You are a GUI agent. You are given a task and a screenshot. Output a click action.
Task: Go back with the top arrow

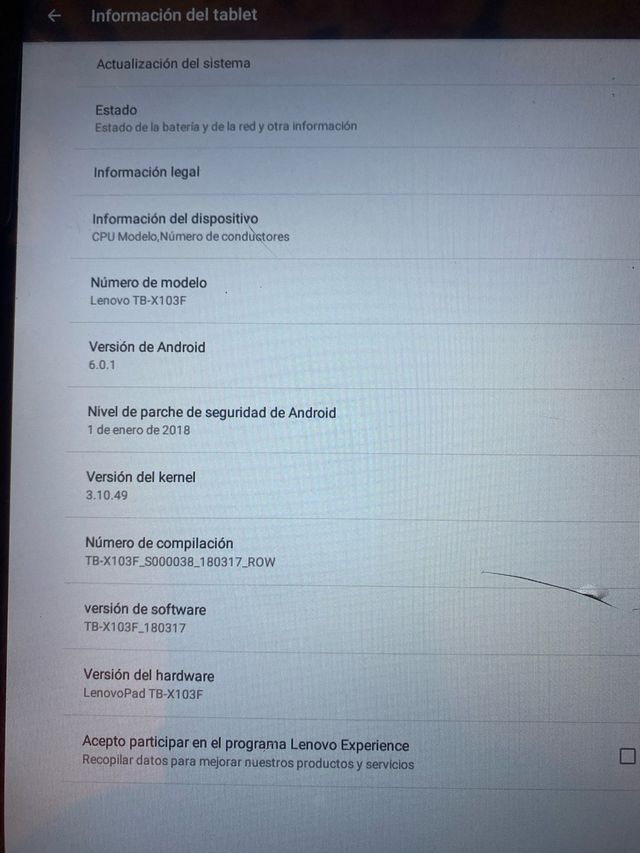54,16
